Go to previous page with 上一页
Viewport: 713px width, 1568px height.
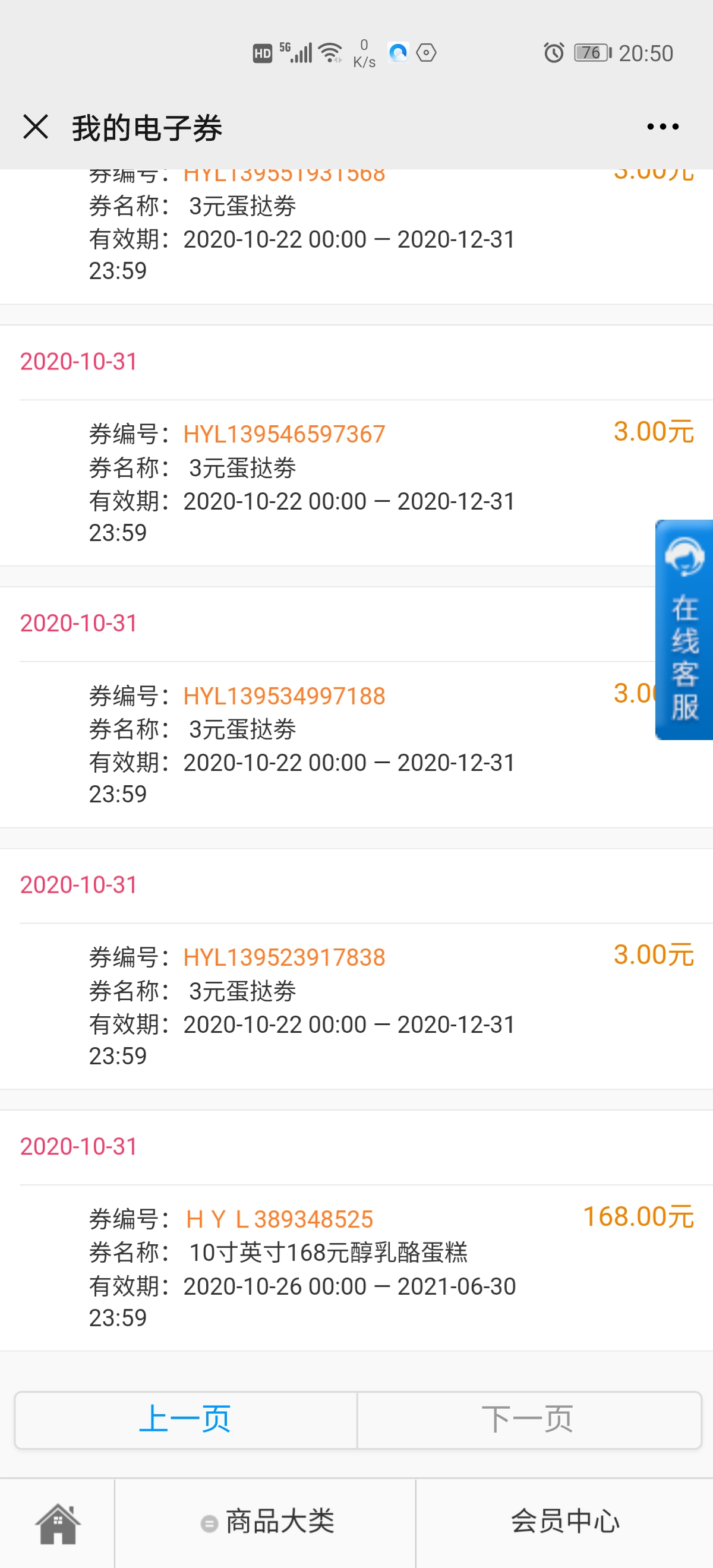pyautogui.click(x=186, y=1420)
